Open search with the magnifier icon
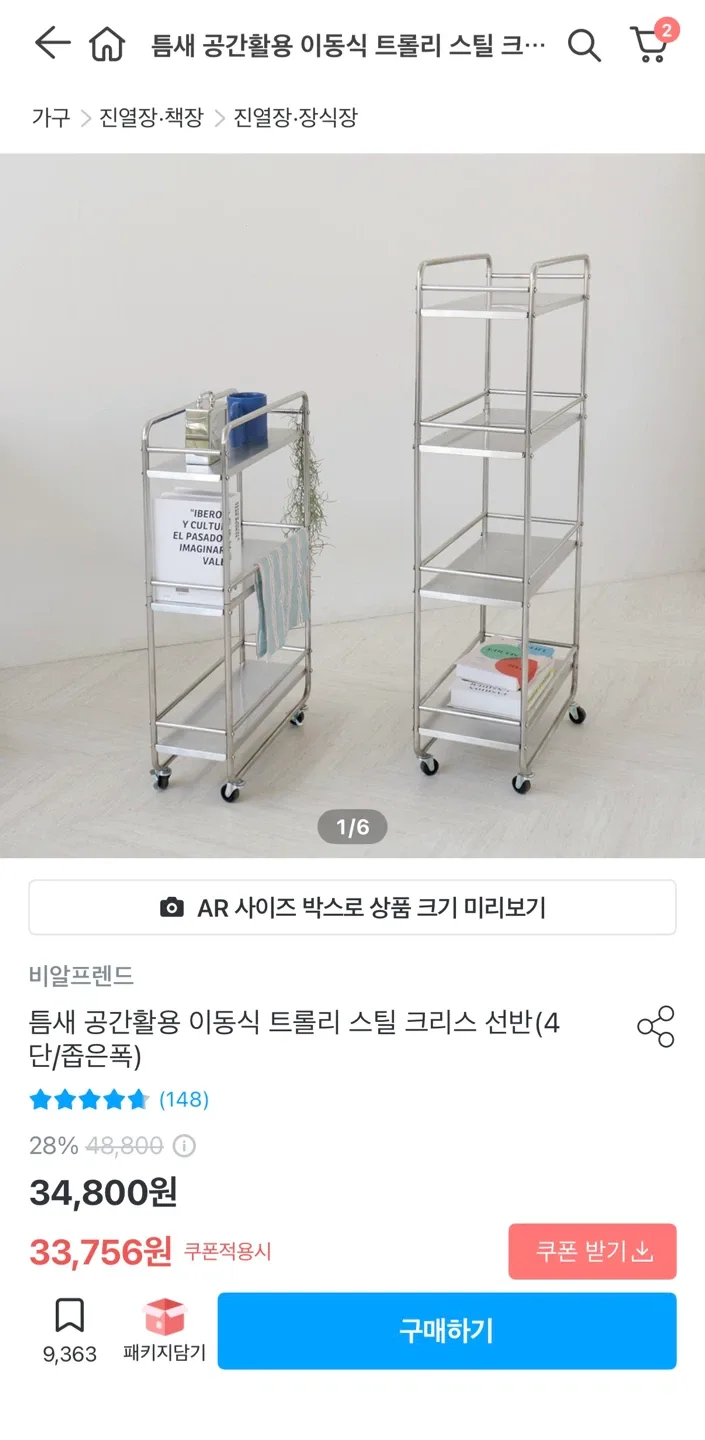This screenshot has width=705, height=1440. click(x=584, y=45)
